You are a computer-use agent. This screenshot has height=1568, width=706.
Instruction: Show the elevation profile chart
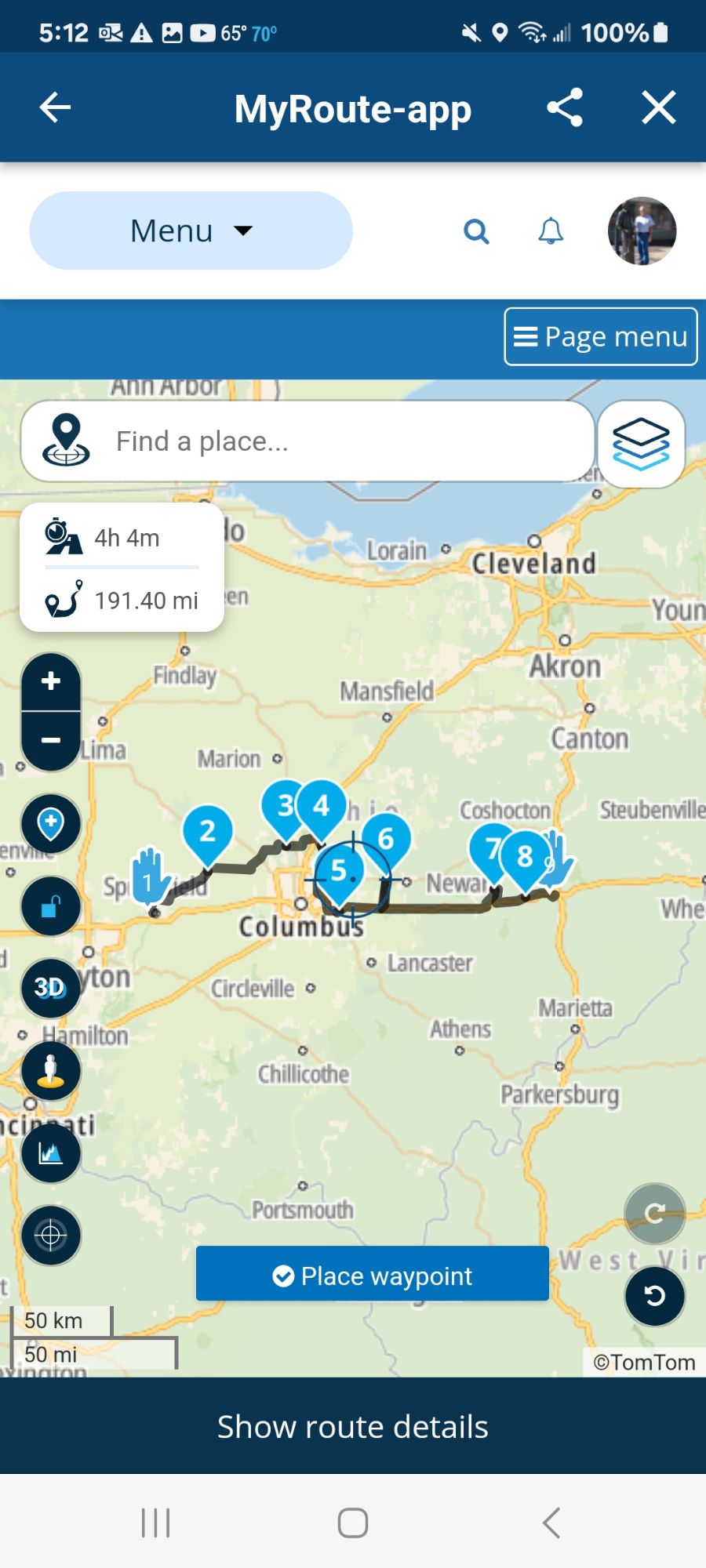tap(51, 1153)
